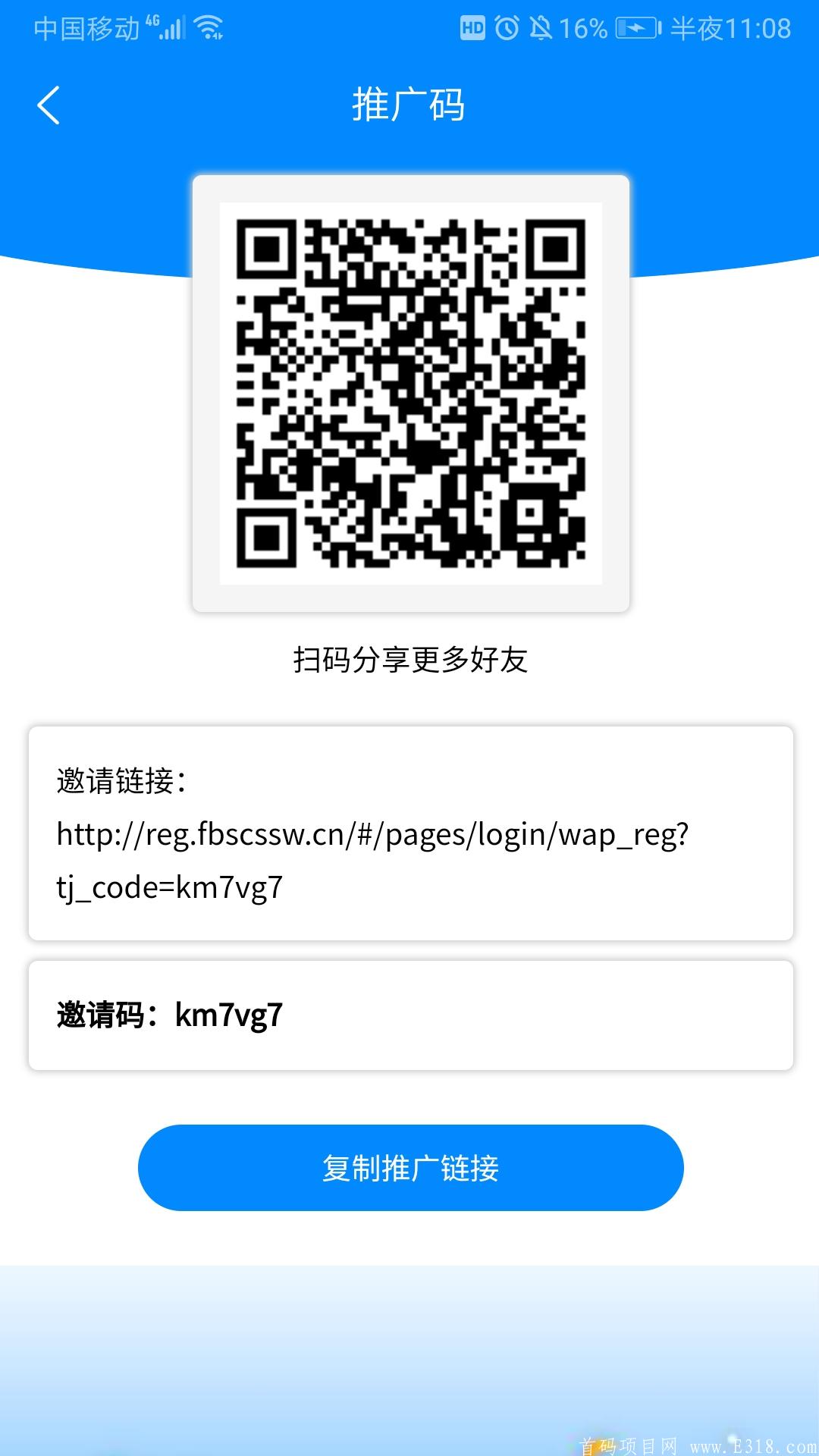The width and height of the screenshot is (819, 1456).
Task: Tap 复制推广链接 to copy the promotion link
Action: [409, 1169]
